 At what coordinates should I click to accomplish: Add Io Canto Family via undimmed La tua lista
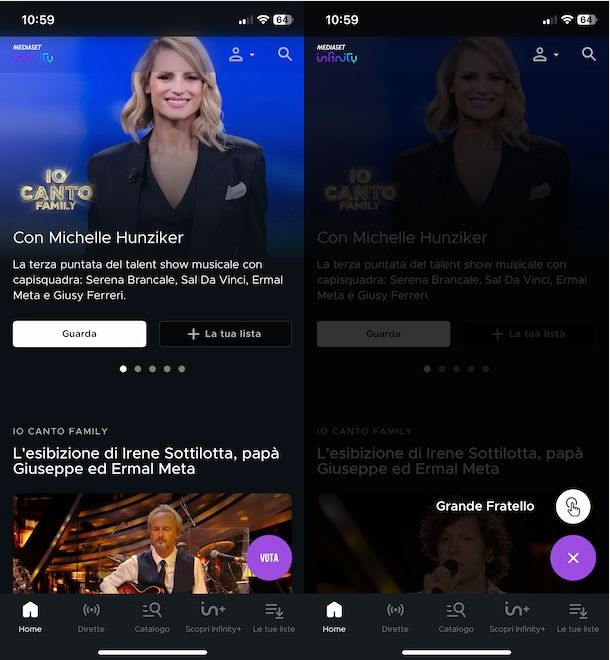tap(225, 334)
